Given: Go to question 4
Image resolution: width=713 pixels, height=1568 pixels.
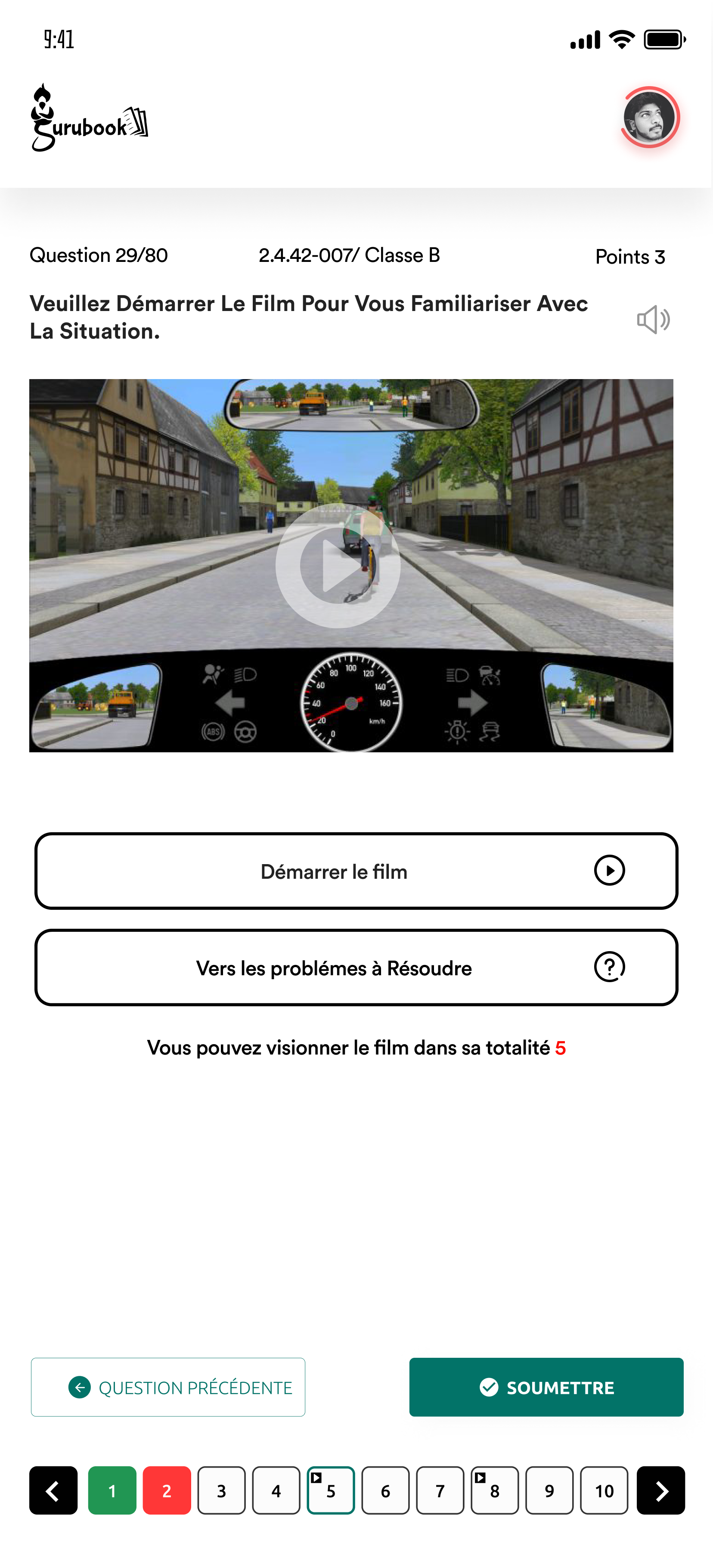Looking at the screenshot, I should (x=276, y=1490).
